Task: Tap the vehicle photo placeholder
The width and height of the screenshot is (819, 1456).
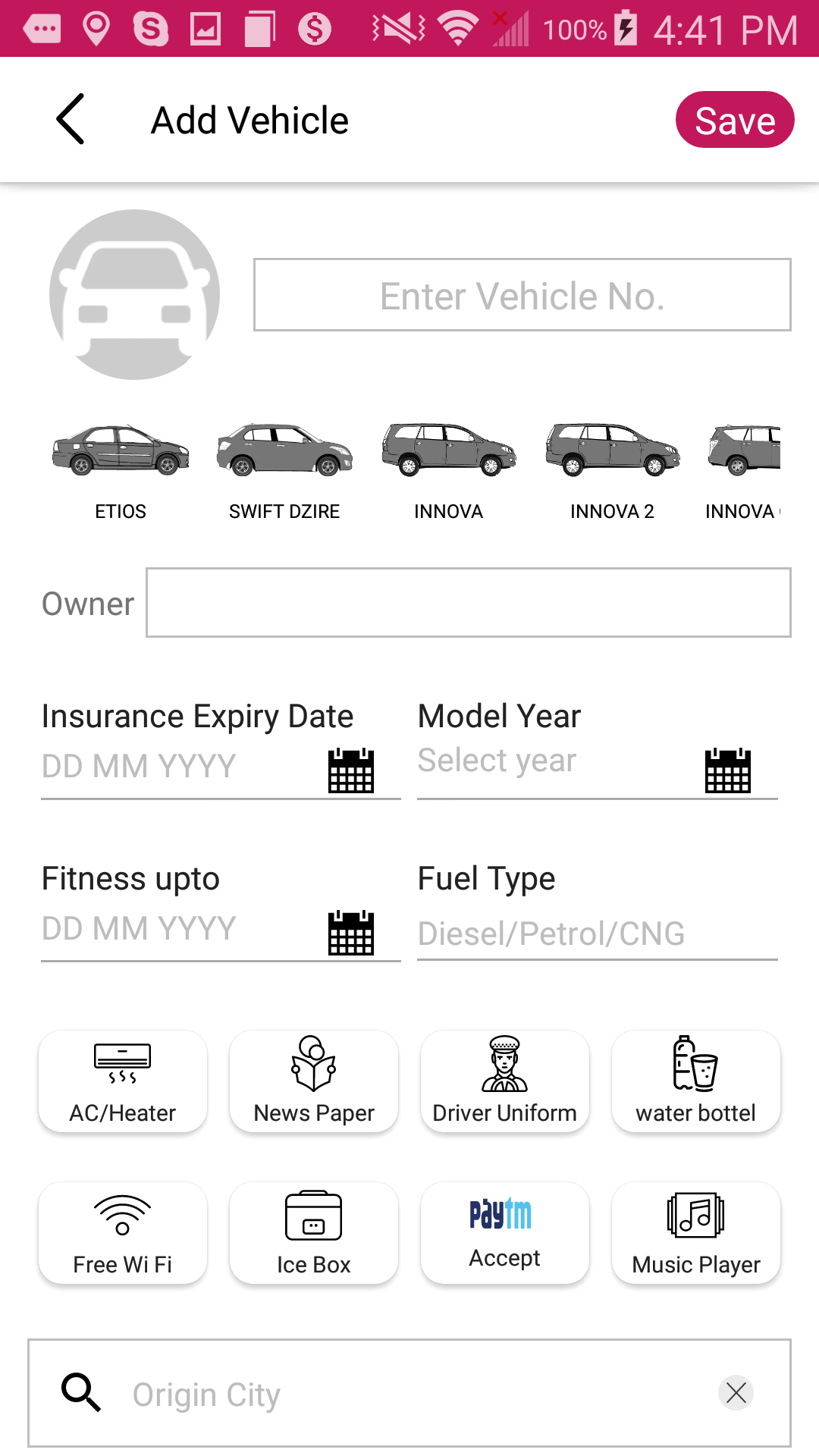Action: [135, 294]
